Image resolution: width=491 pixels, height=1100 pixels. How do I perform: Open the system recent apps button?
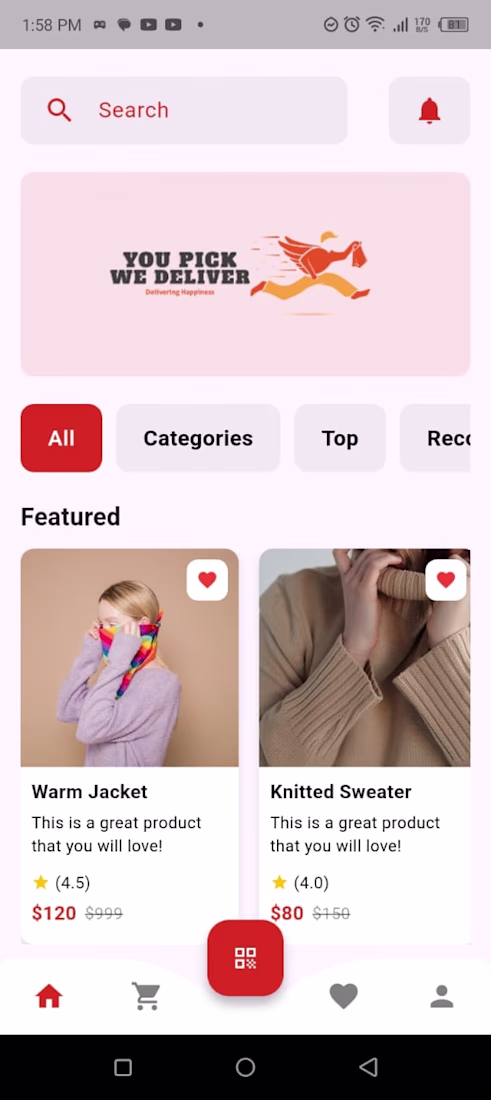coord(123,1067)
